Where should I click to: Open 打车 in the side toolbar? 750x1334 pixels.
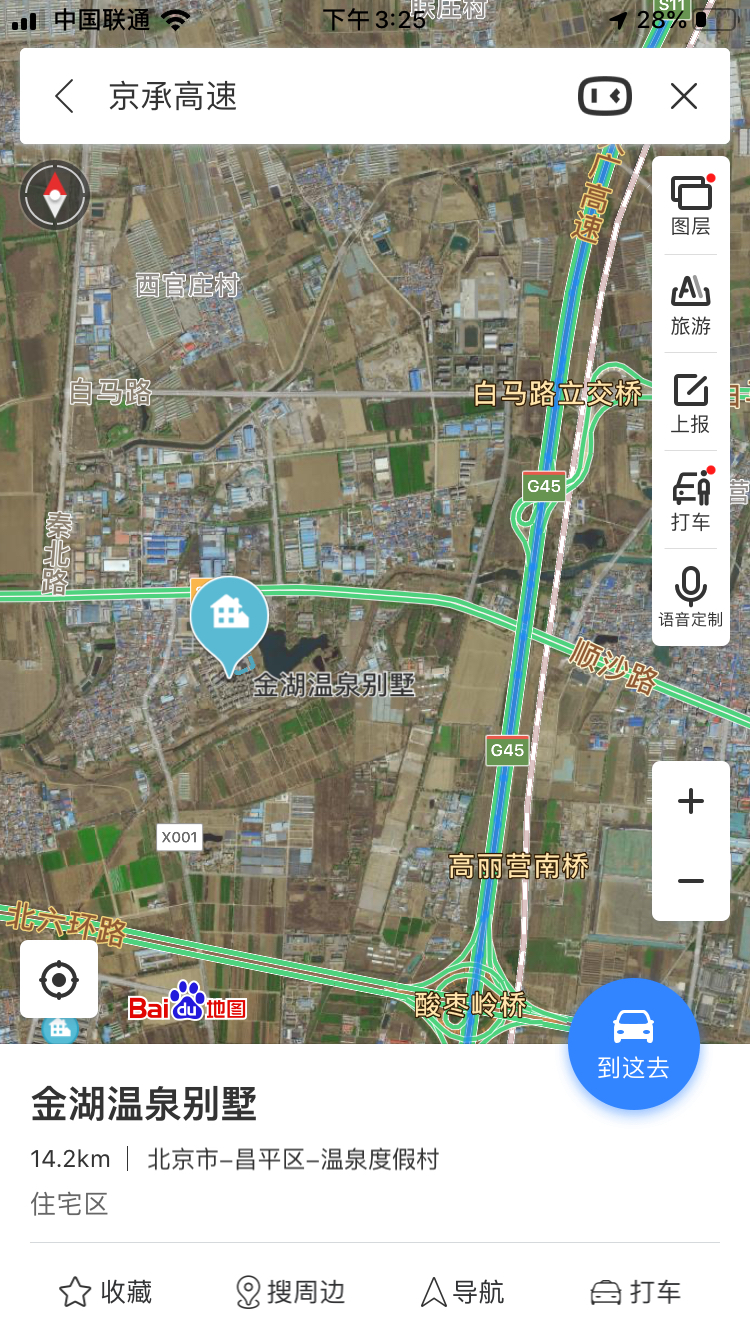click(690, 500)
